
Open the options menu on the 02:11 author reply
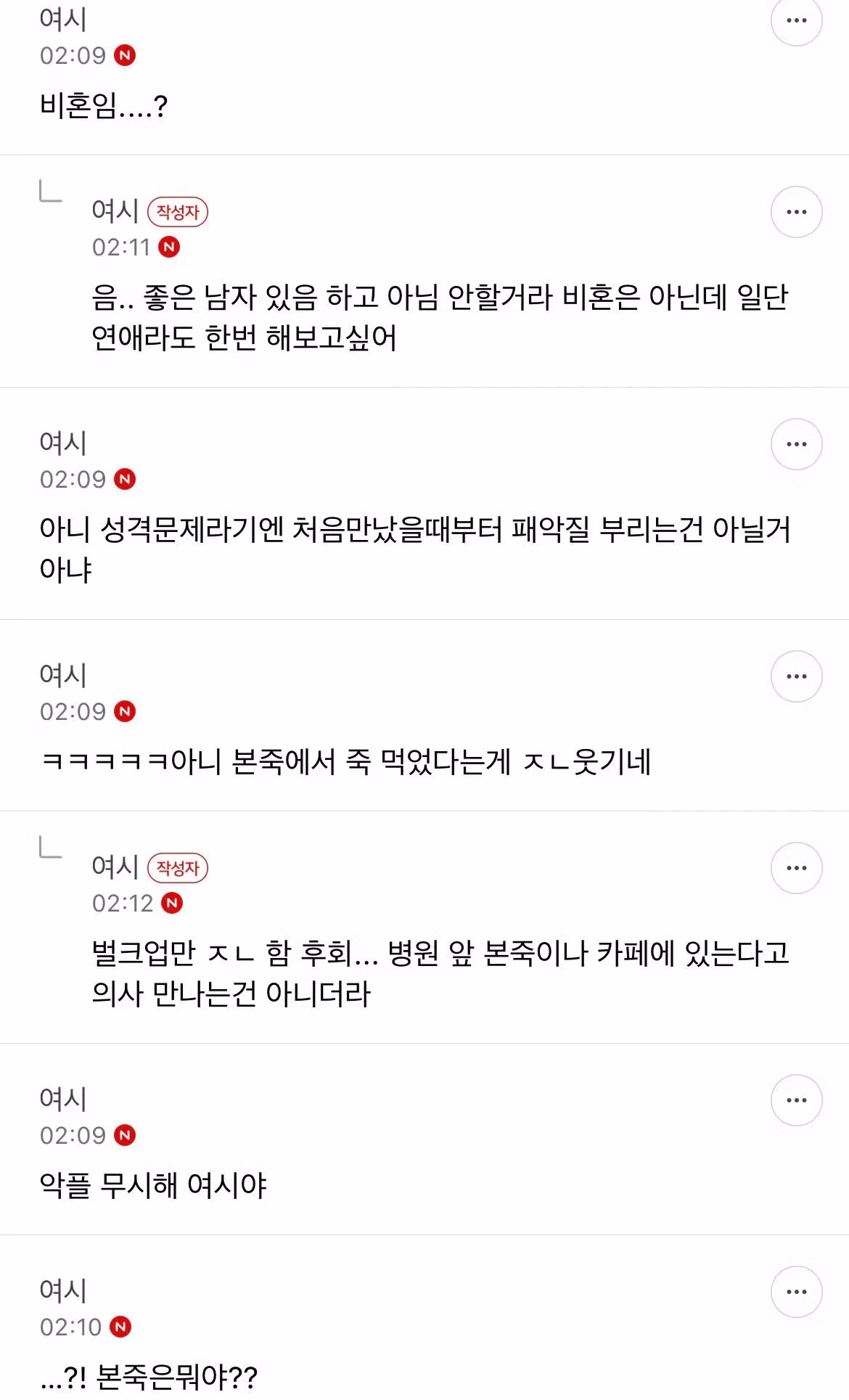point(797,211)
